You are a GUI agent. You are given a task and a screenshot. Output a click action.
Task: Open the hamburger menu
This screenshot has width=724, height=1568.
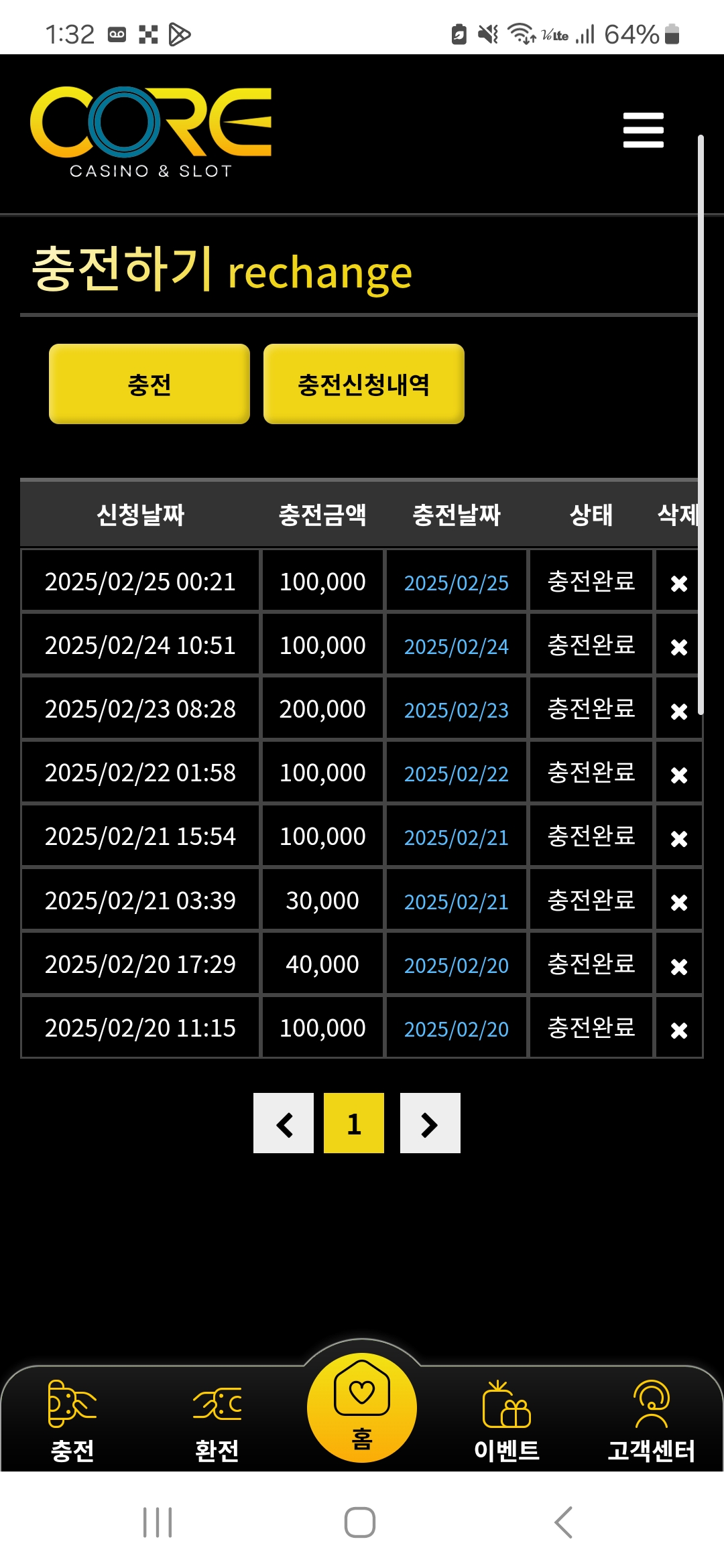(643, 130)
